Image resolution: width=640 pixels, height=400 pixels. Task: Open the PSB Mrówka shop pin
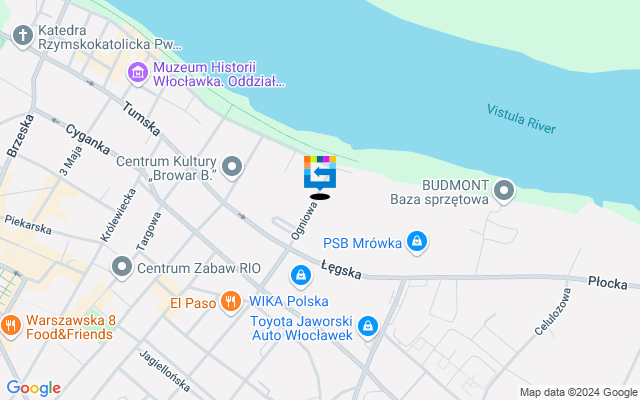tap(418, 241)
